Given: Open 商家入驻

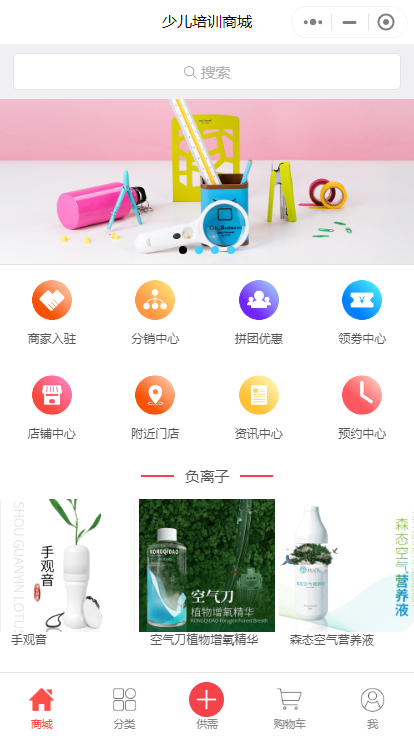Looking at the screenshot, I should [x=52, y=312].
